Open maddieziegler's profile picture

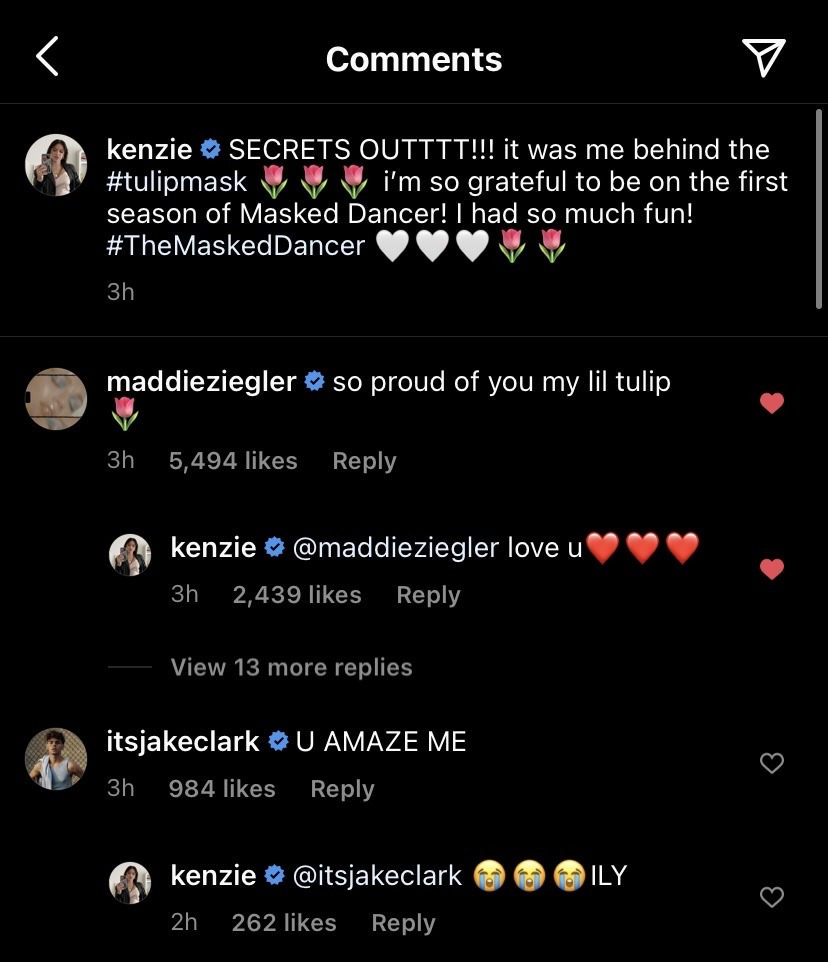tap(56, 398)
